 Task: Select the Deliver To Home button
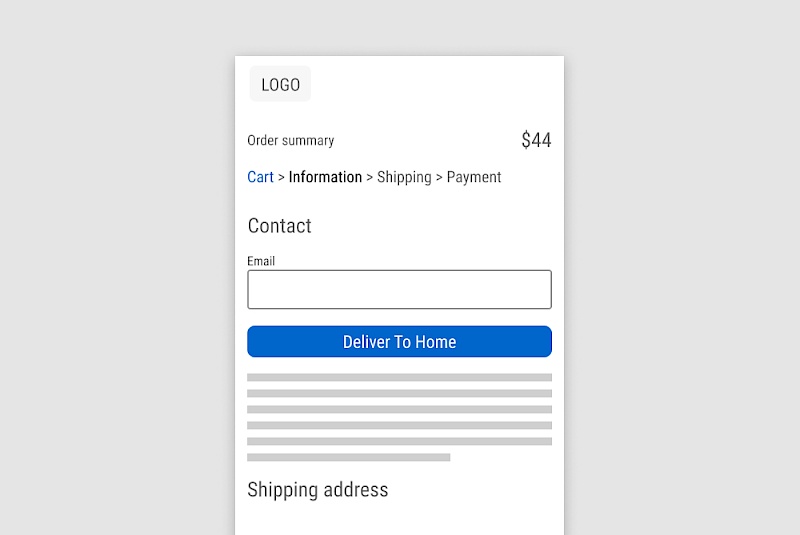399,342
